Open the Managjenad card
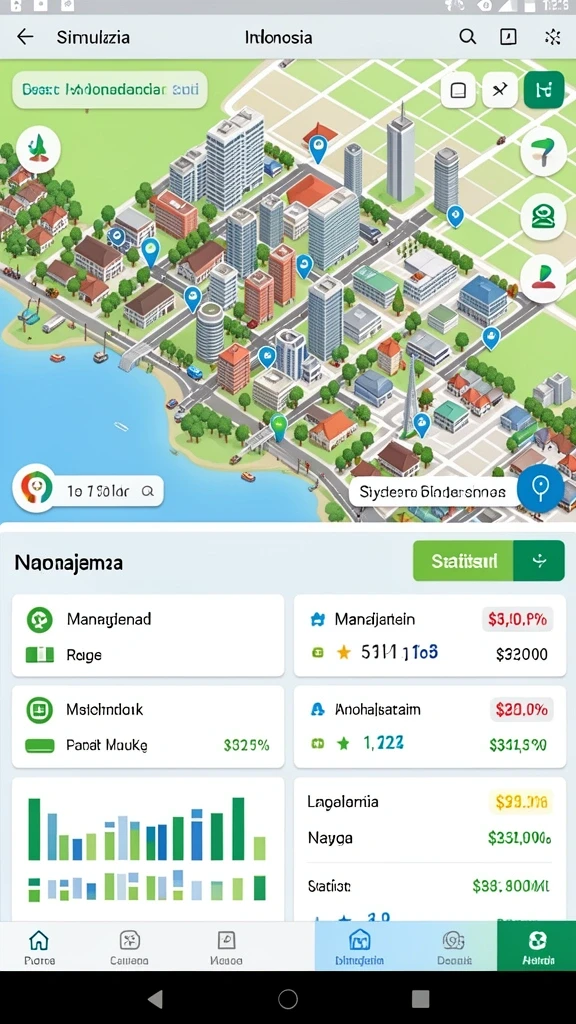This screenshot has width=576, height=1024. pyautogui.click(x=148, y=635)
